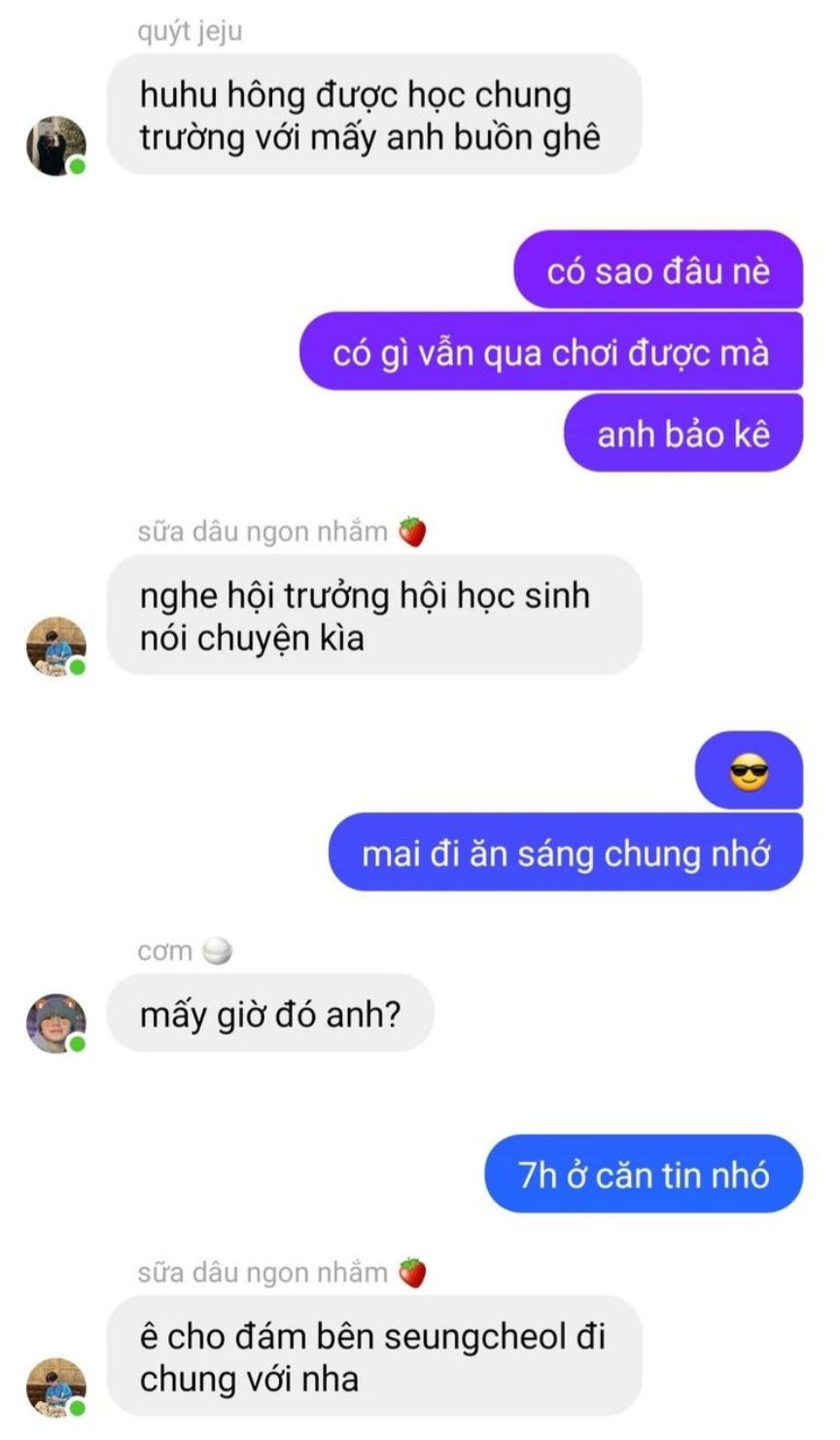Tap avatar beside 'nghe hội trưởng hội học sinh' message
The image size is (840, 1440).
(55, 647)
